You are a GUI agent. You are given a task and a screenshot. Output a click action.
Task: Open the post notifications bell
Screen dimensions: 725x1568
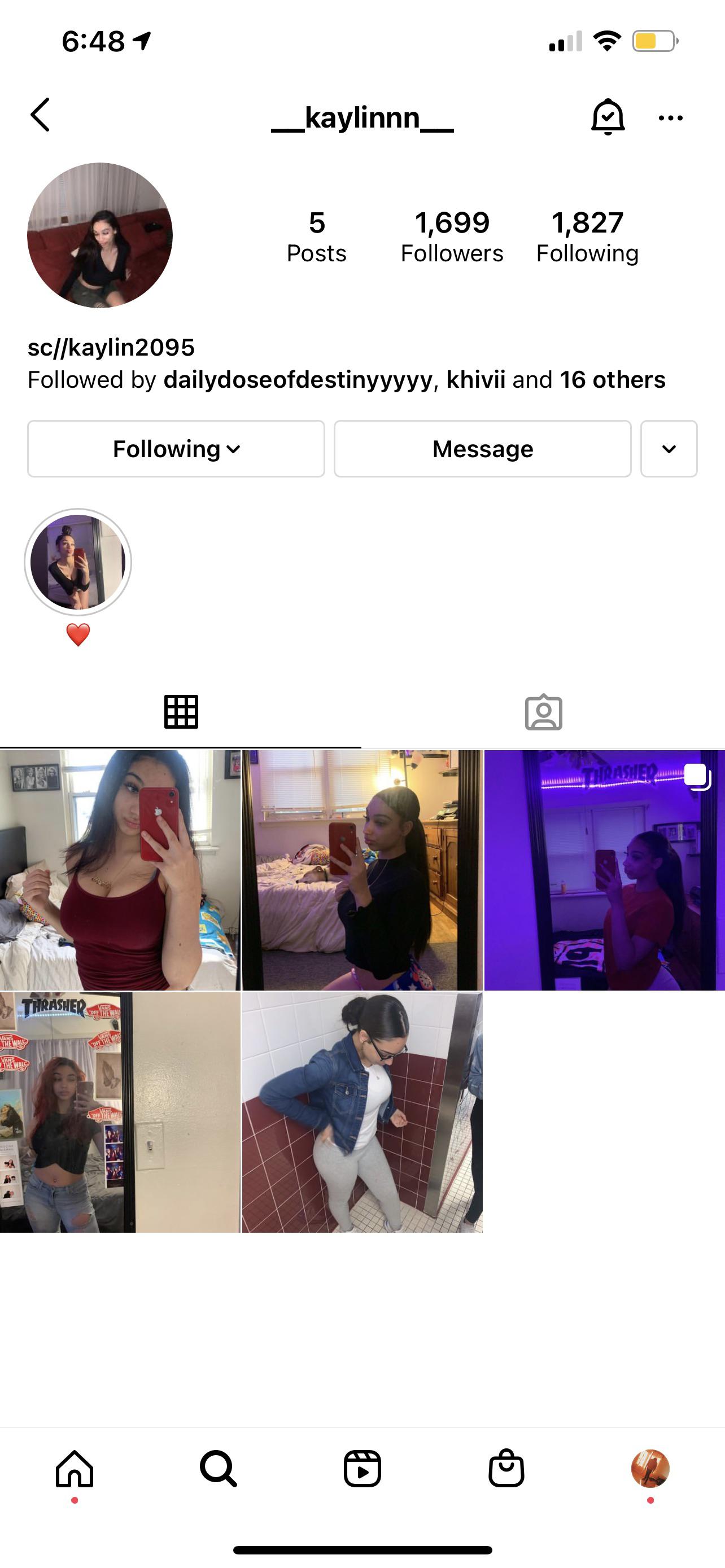click(x=608, y=116)
